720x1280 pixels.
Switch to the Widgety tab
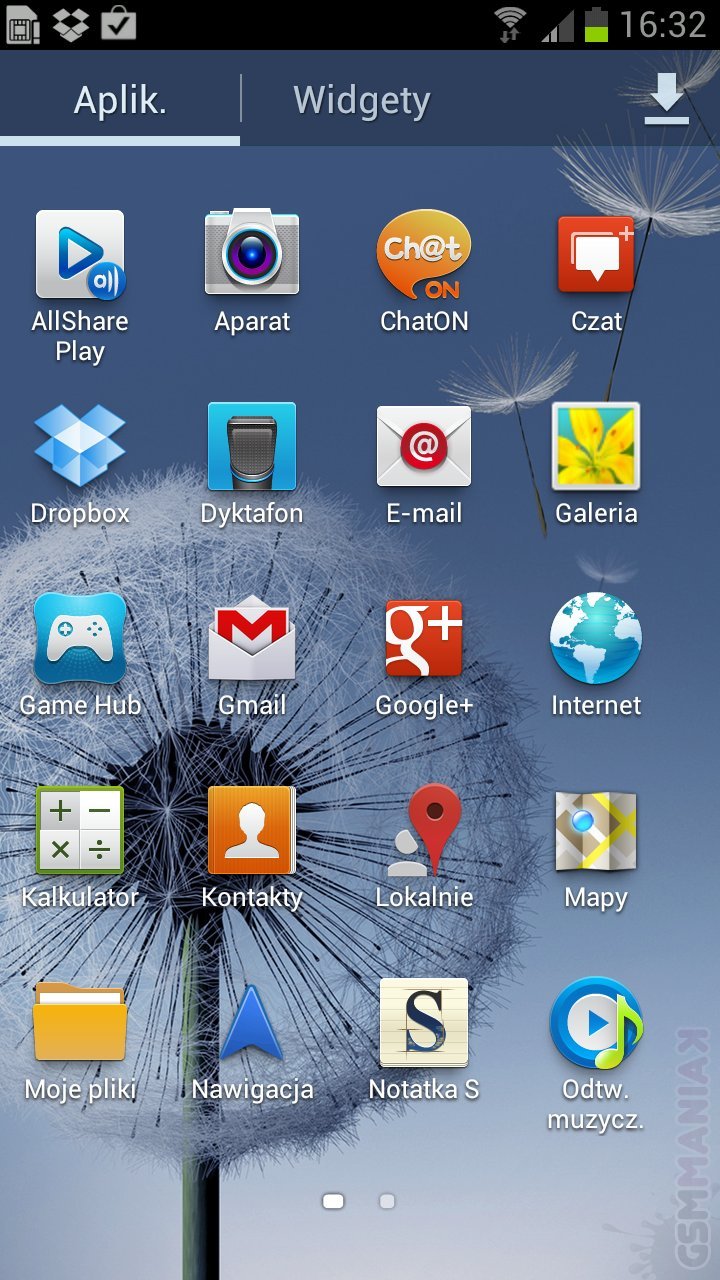[x=361, y=100]
